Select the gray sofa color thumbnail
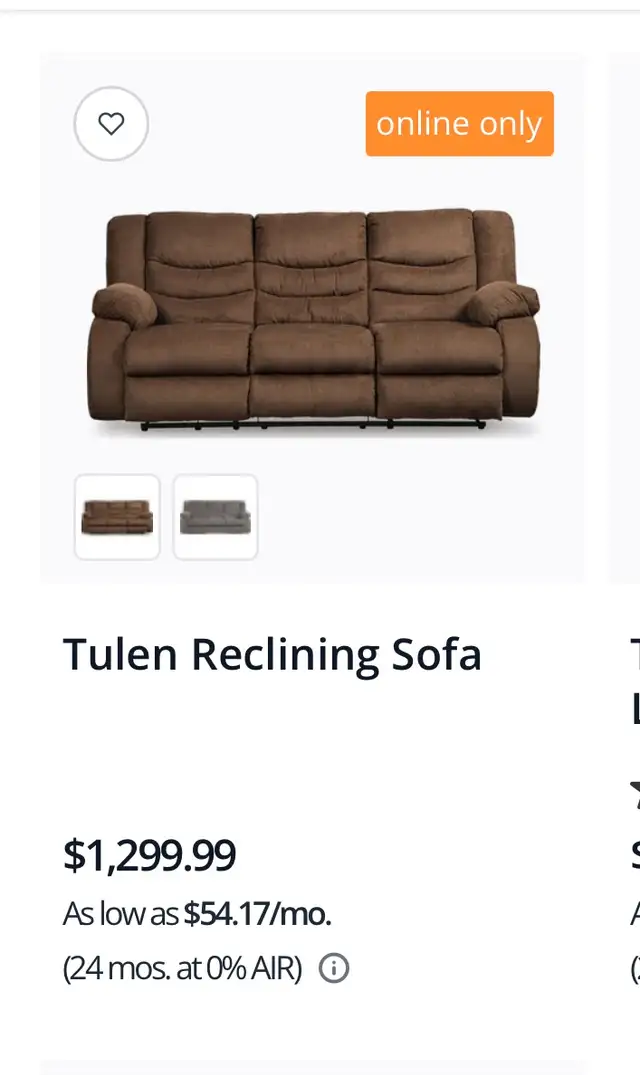Image resolution: width=640 pixels, height=1075 pixels. [x=215, y=517]
